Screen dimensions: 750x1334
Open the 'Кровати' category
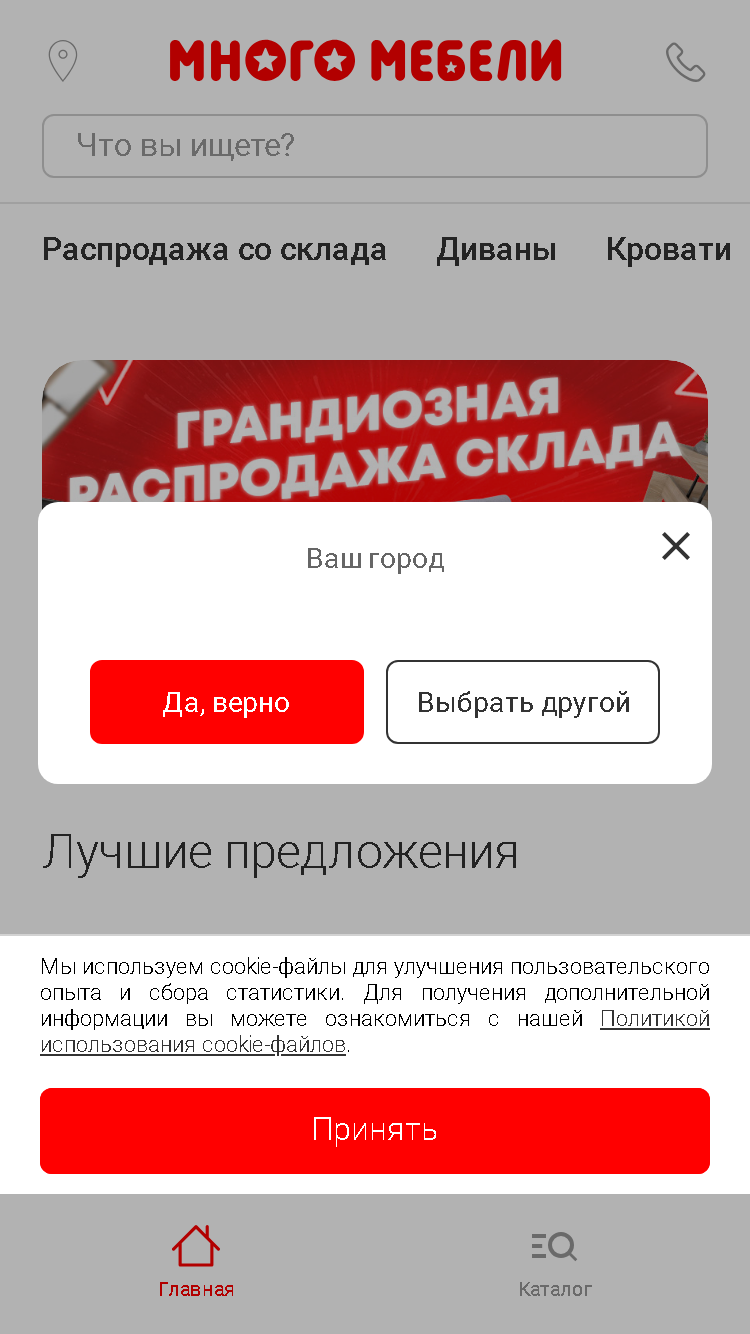pos(668,249)
